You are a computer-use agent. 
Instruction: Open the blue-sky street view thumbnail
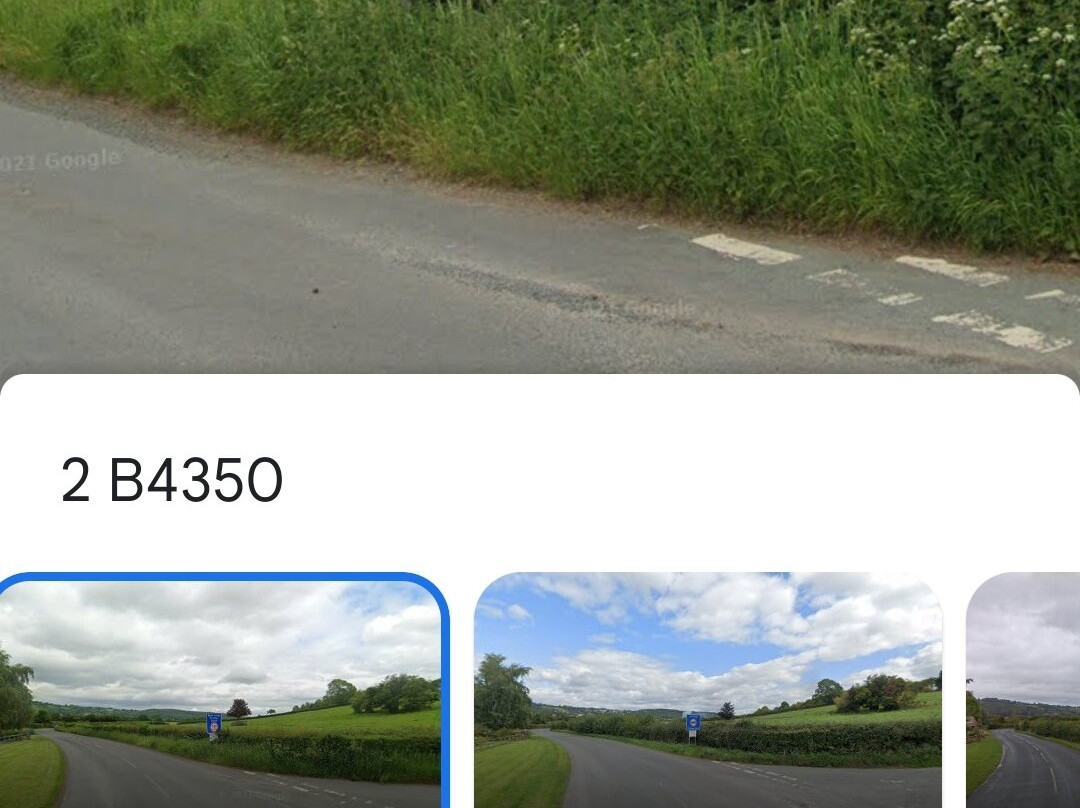(708, 690)
